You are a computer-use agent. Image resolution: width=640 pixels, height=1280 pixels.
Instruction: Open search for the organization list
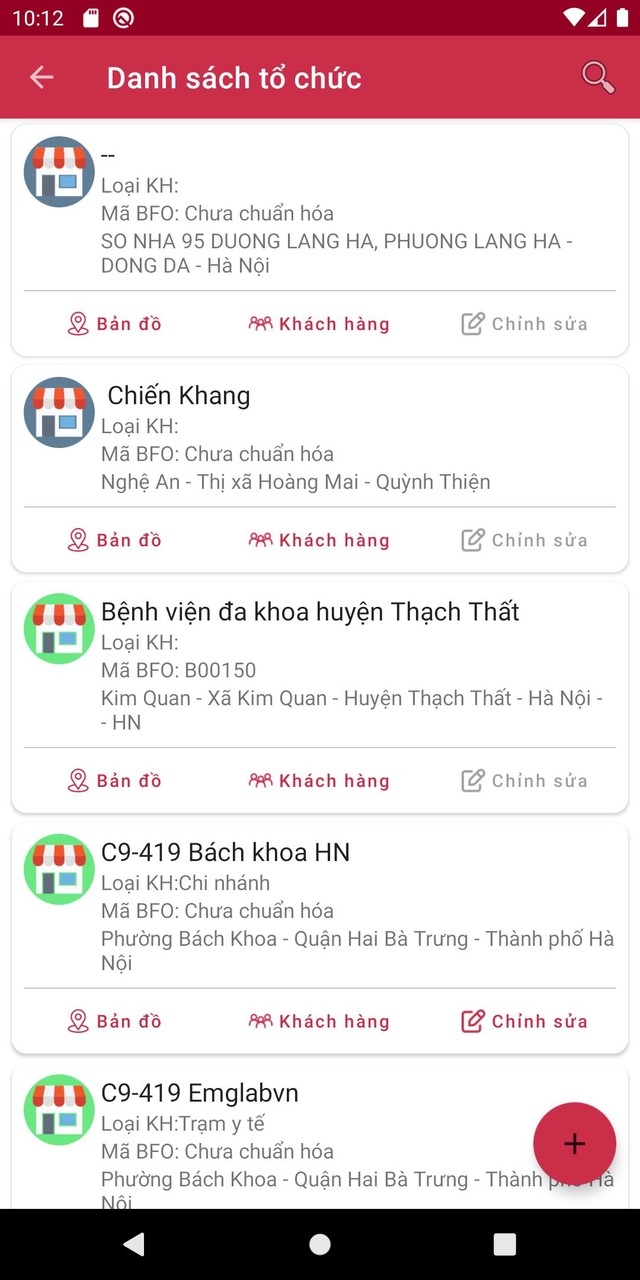598,77
